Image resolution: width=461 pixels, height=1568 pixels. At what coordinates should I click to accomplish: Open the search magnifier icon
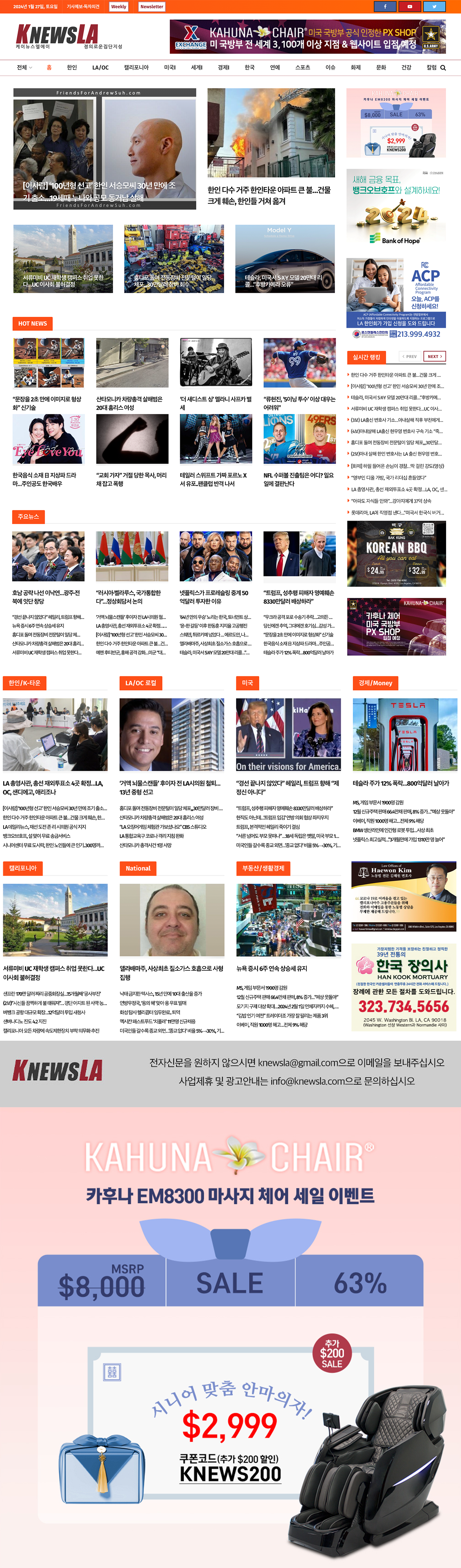tap(443, 68)
